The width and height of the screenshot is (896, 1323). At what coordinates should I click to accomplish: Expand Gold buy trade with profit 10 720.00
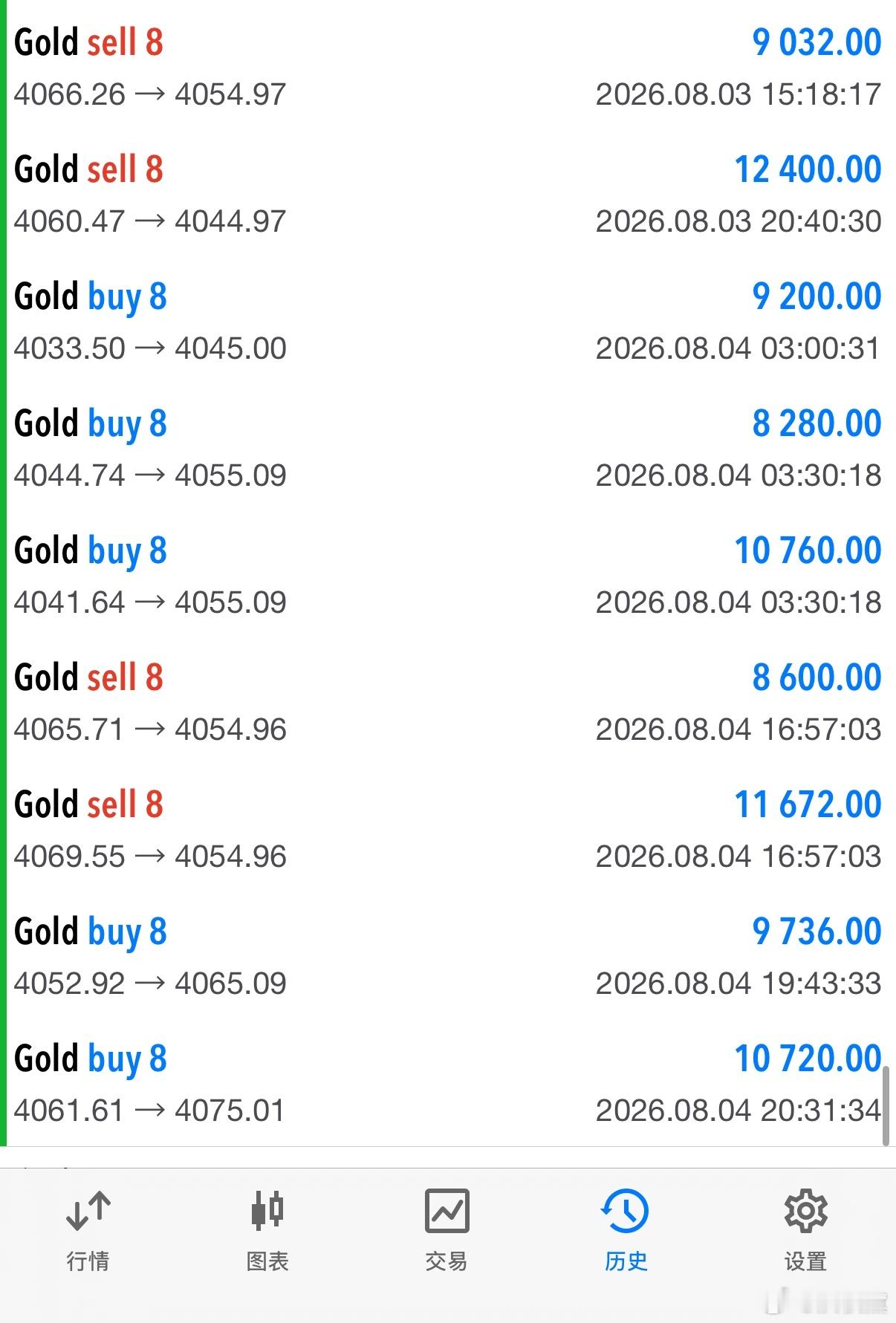click(448, 1084)
